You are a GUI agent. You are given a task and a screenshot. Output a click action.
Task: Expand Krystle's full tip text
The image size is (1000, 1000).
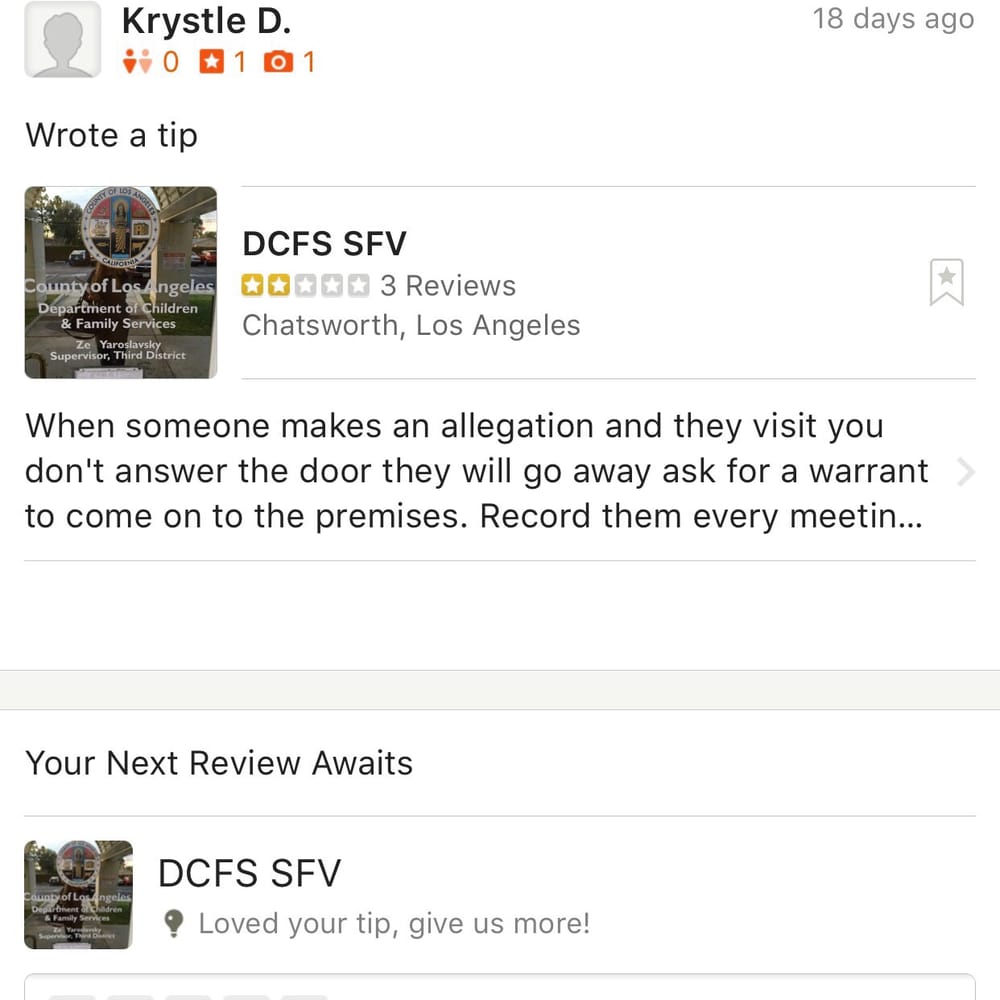[965, 472]
